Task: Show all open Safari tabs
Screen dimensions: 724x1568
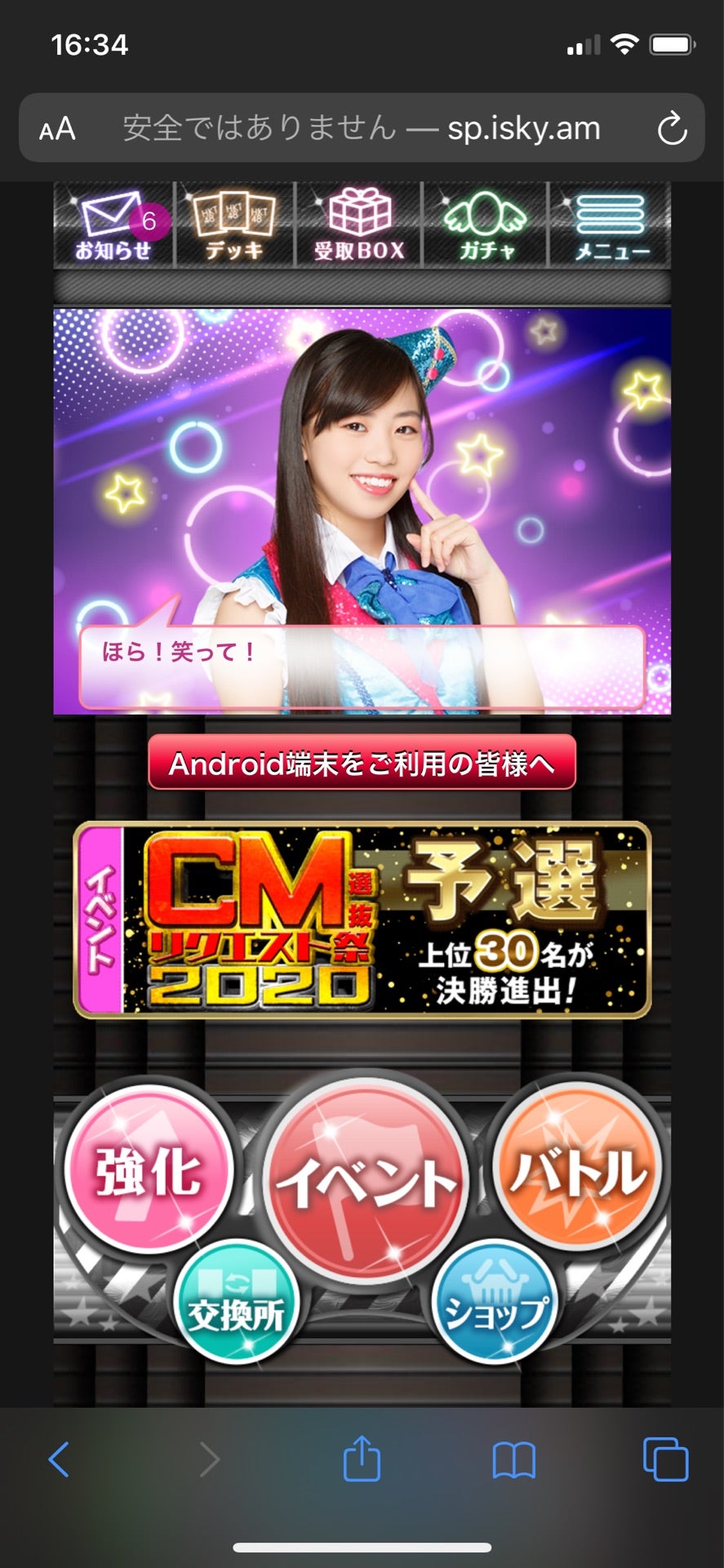Action: pos(665,1459)
